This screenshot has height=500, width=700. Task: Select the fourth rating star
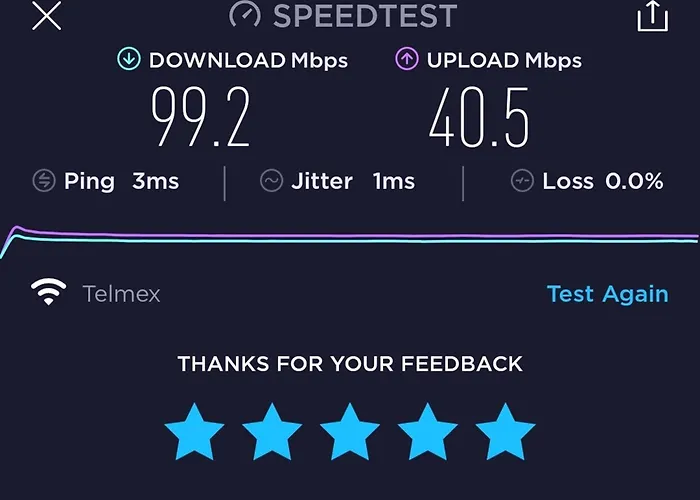428,432
